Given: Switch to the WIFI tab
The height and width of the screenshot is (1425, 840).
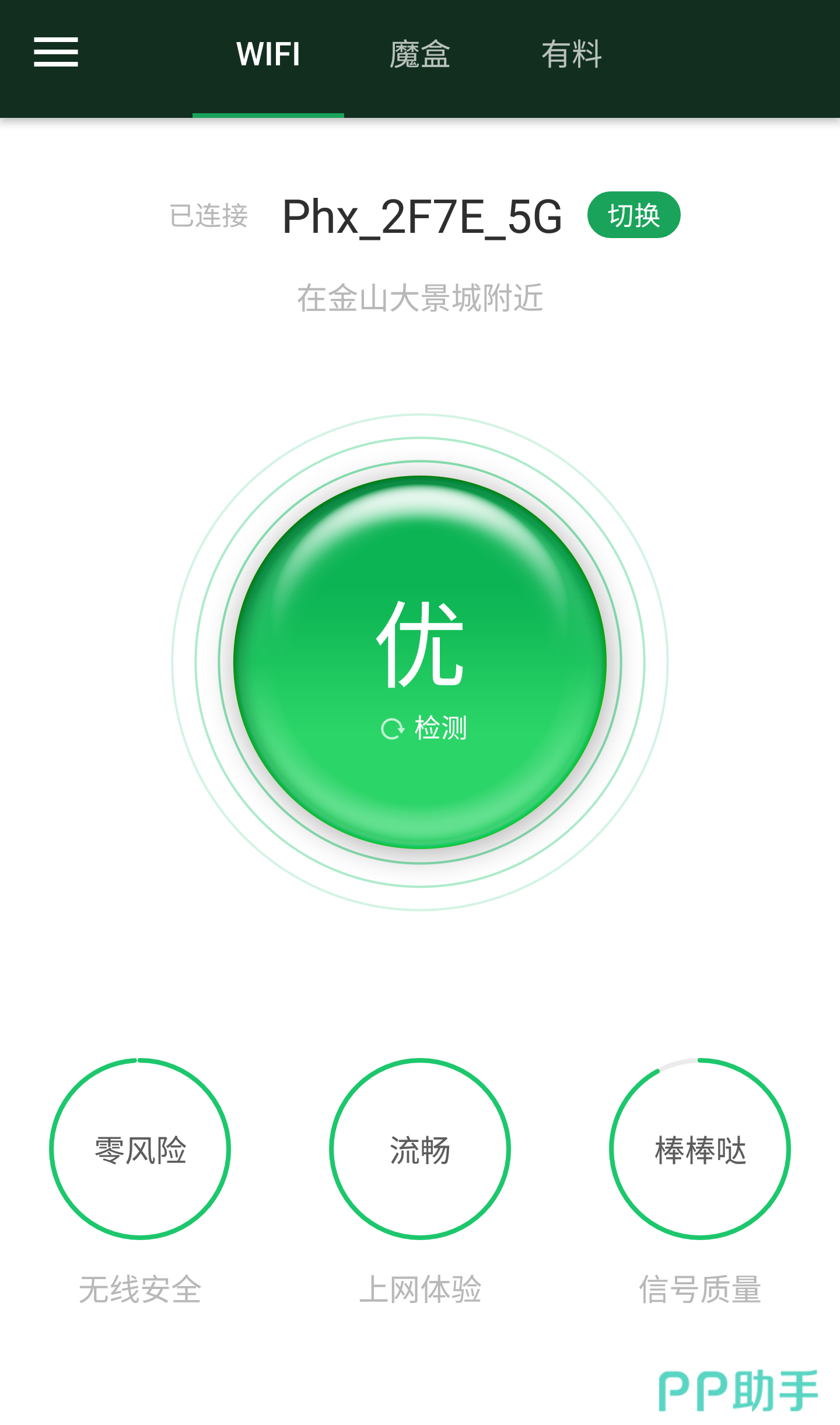Looking at the screenshot, I should [268, 55].
